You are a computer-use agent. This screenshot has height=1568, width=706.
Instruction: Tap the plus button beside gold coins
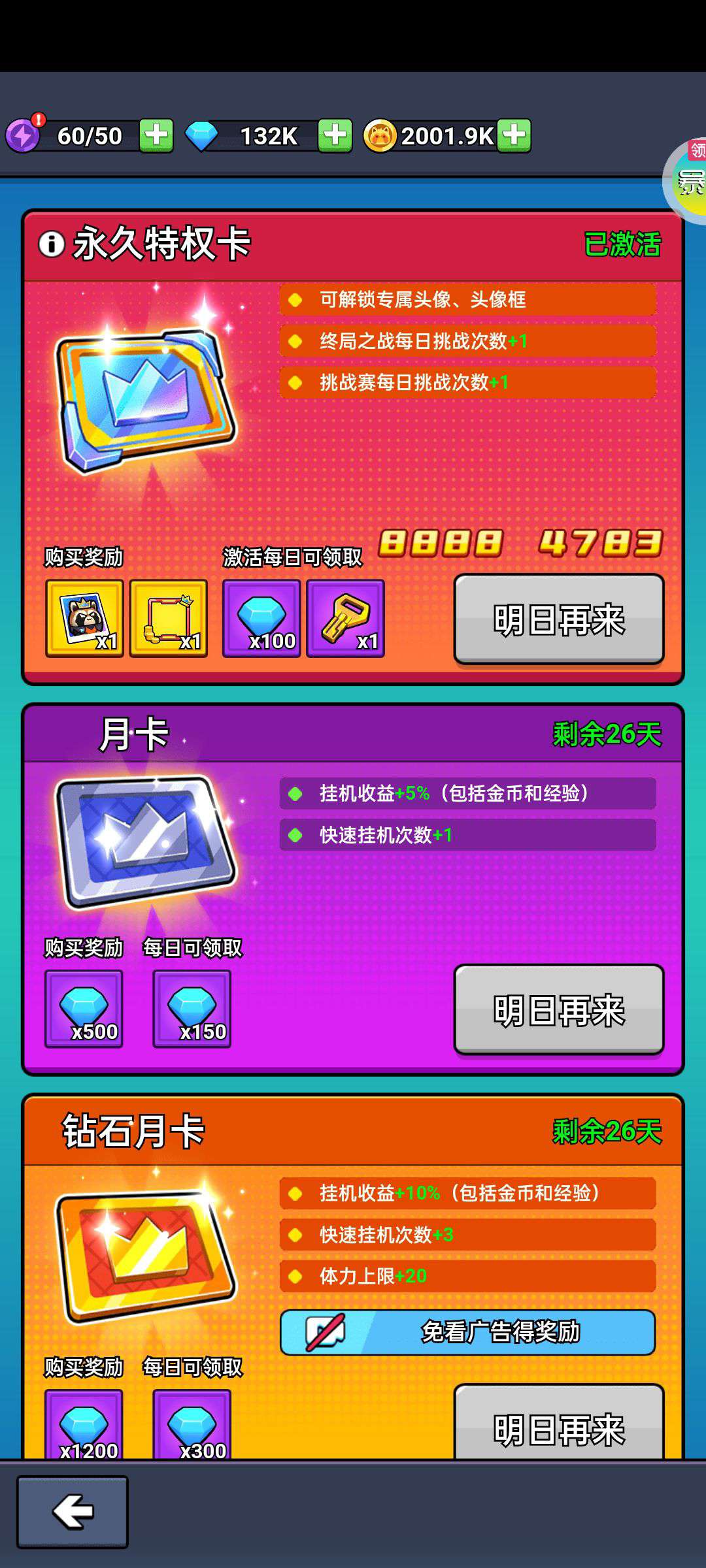tap(514, 135)
